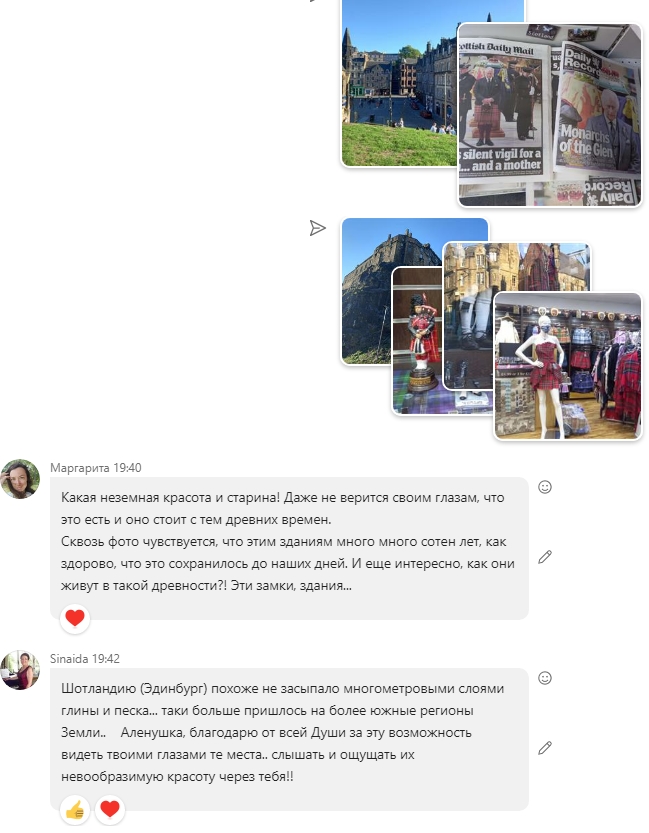Open the Daily Record newspaper photo
Image resolution: width=649 pixels, height=833 pixels.
click(x=598, y=110)
